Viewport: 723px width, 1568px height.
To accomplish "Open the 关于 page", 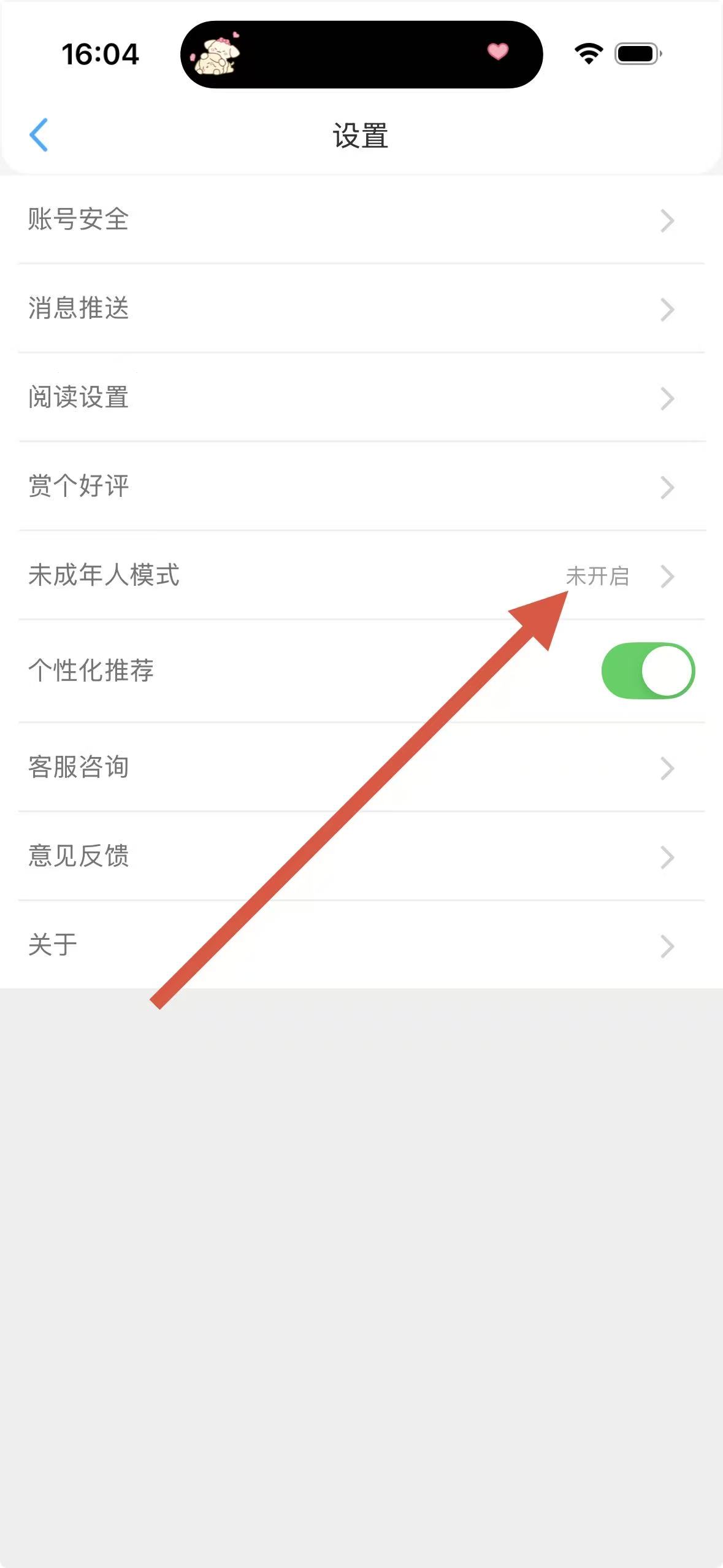I will 361,945.
